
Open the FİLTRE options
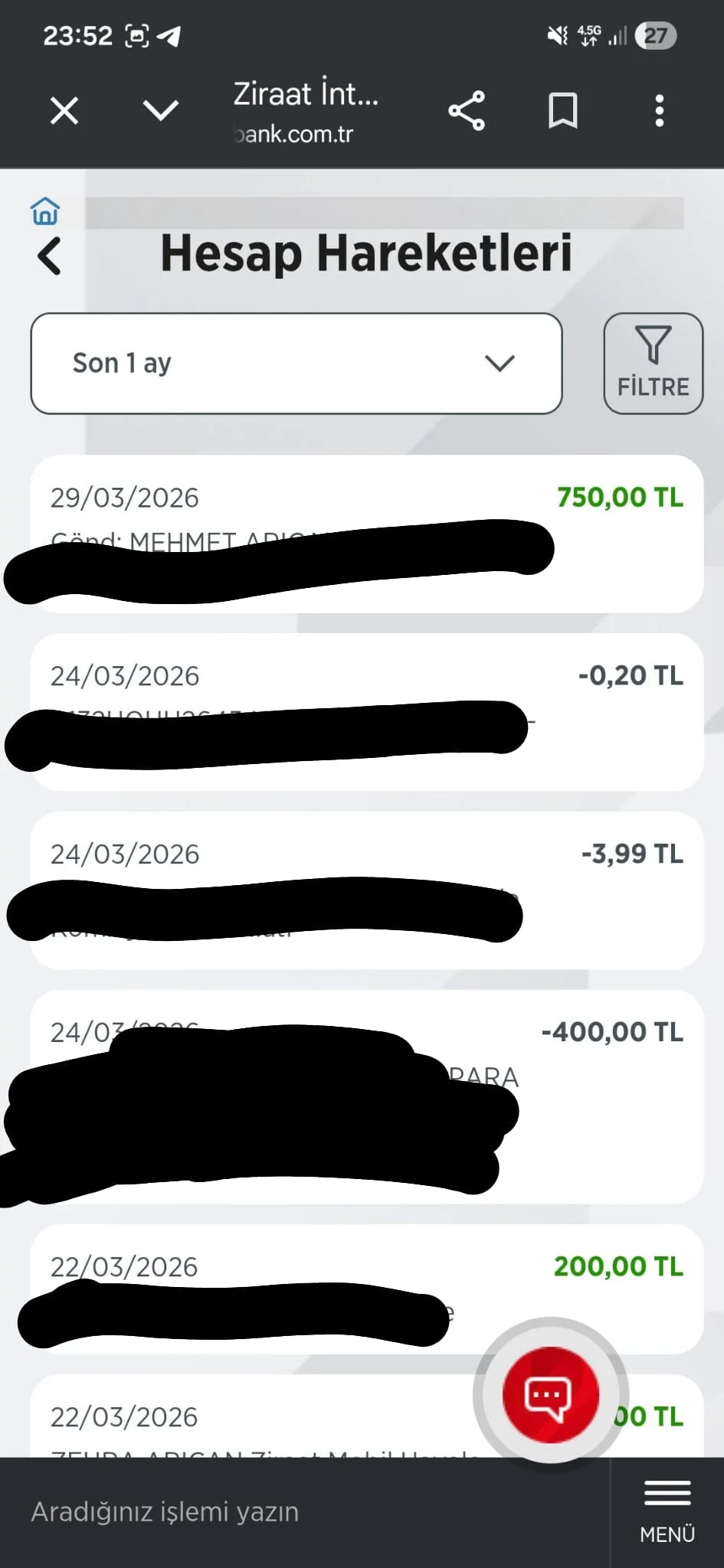[x=653, y=364]
